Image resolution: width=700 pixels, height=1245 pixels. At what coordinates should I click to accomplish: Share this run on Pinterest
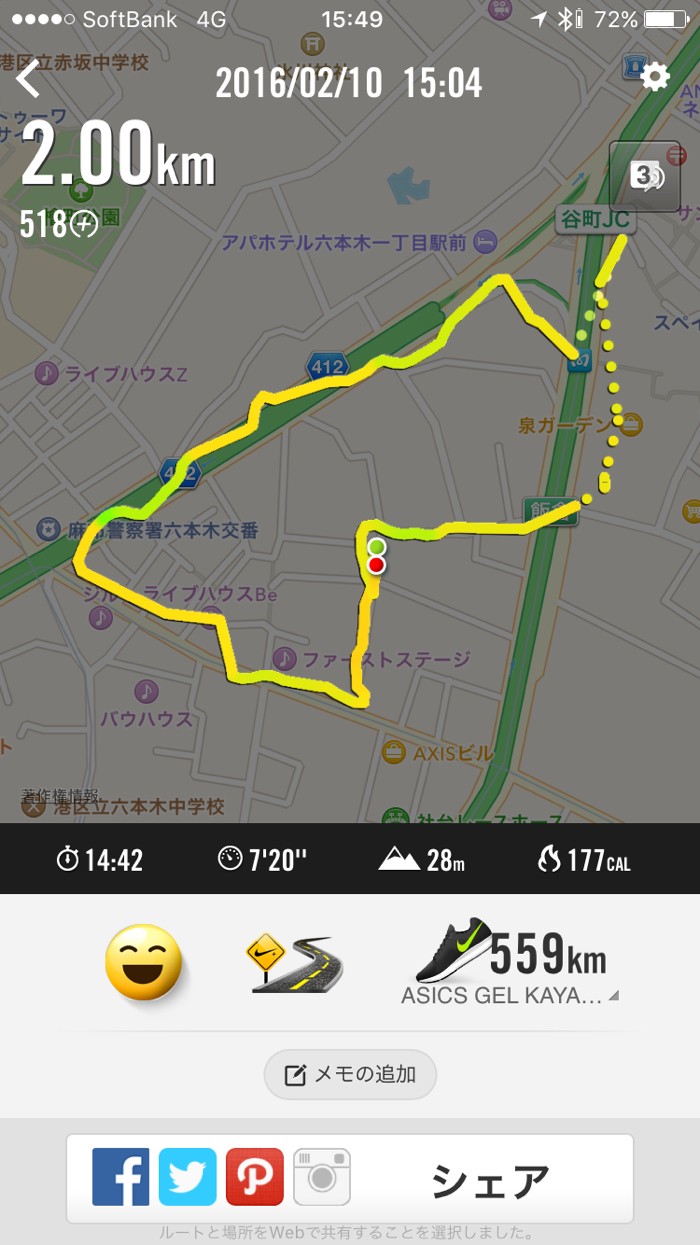click(x=254, y=1177)
